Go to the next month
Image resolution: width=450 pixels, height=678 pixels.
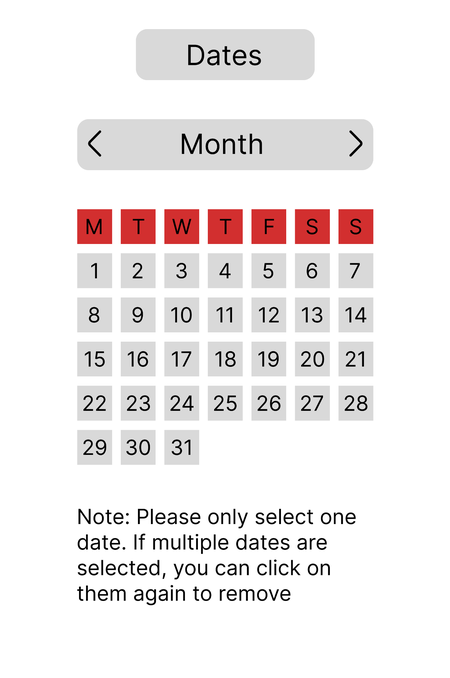[x=356, y=144]
